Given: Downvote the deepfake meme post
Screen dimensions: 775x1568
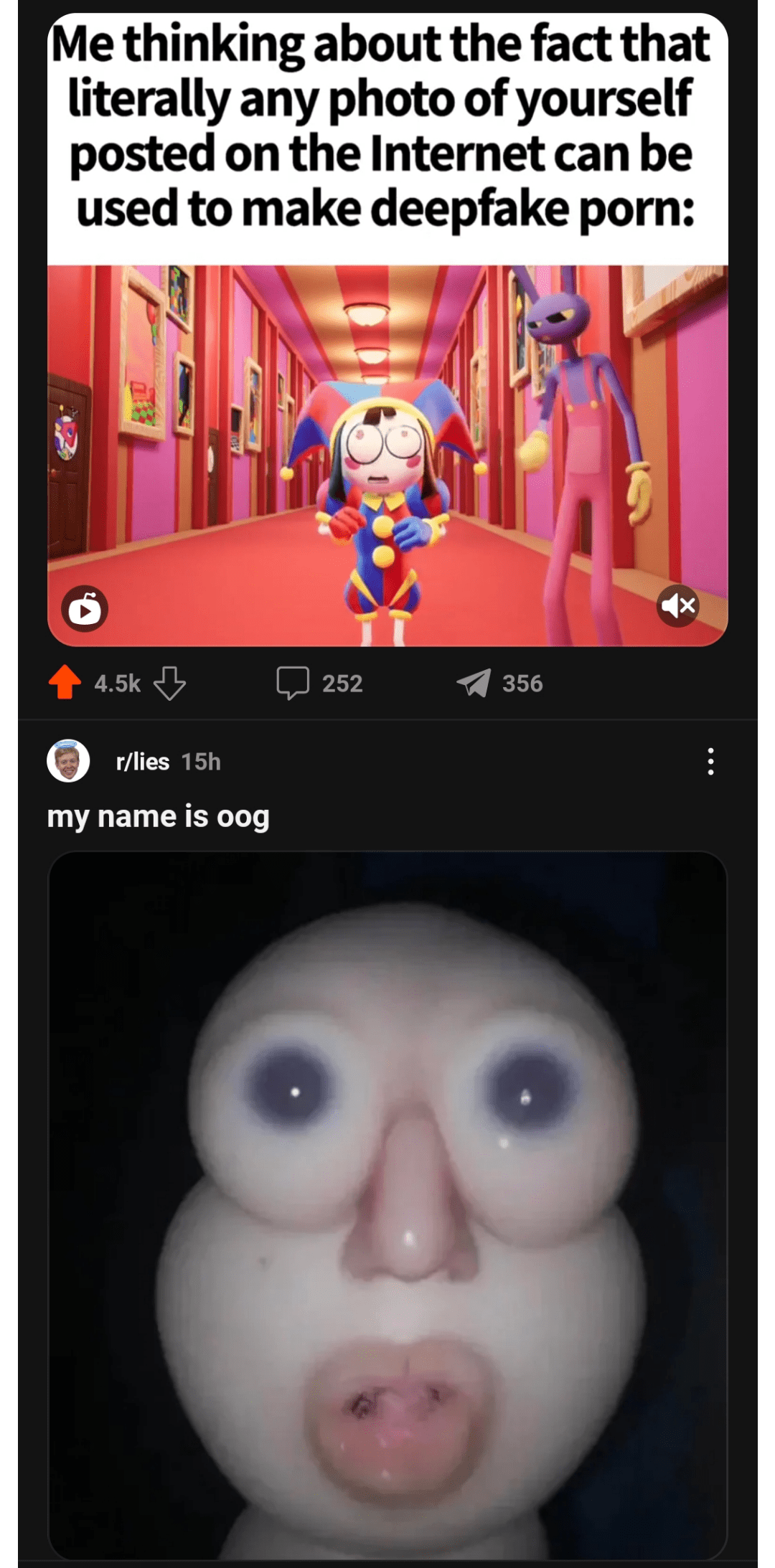Looking at the screenshot, I should click(x=169, y=683).
